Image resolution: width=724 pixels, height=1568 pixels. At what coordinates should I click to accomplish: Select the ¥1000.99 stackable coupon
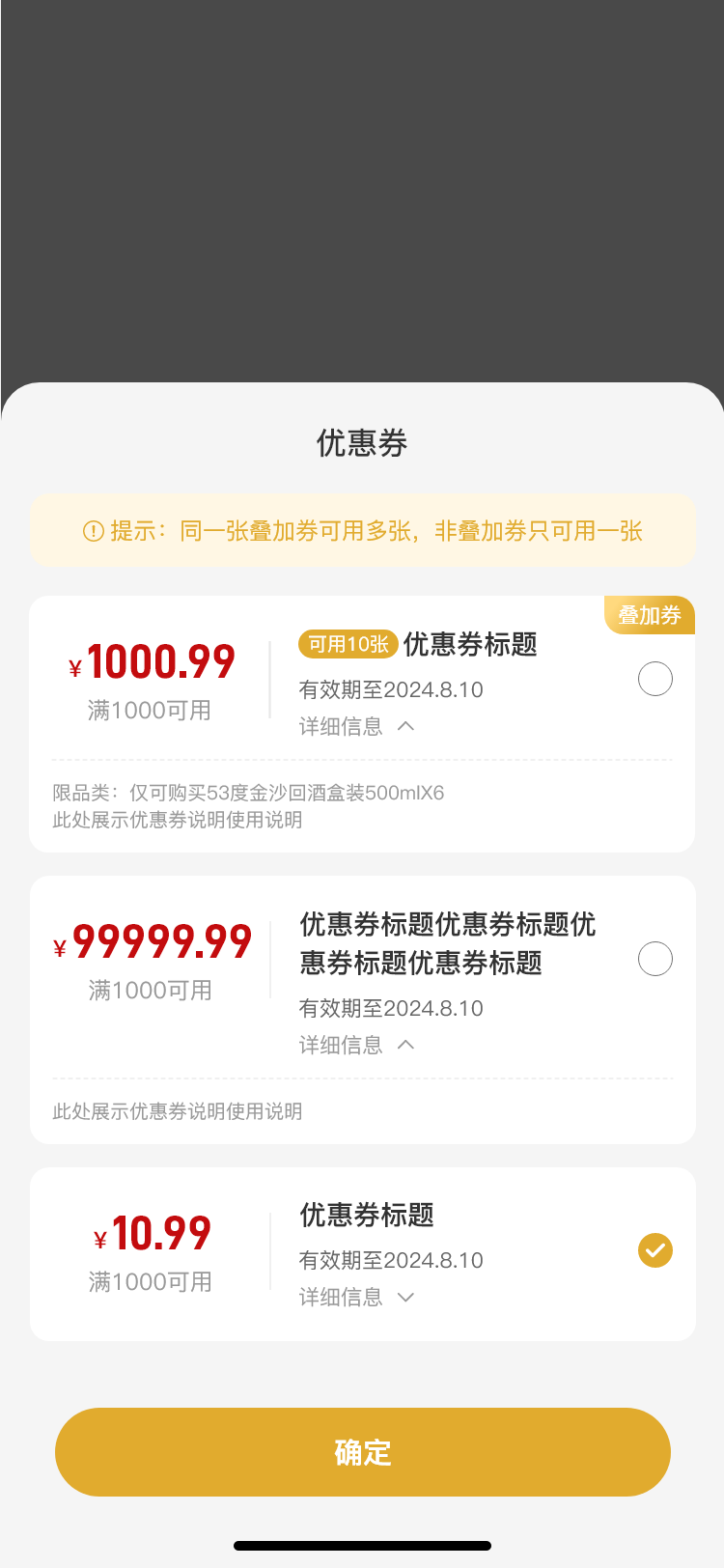(x=655, y=679)
